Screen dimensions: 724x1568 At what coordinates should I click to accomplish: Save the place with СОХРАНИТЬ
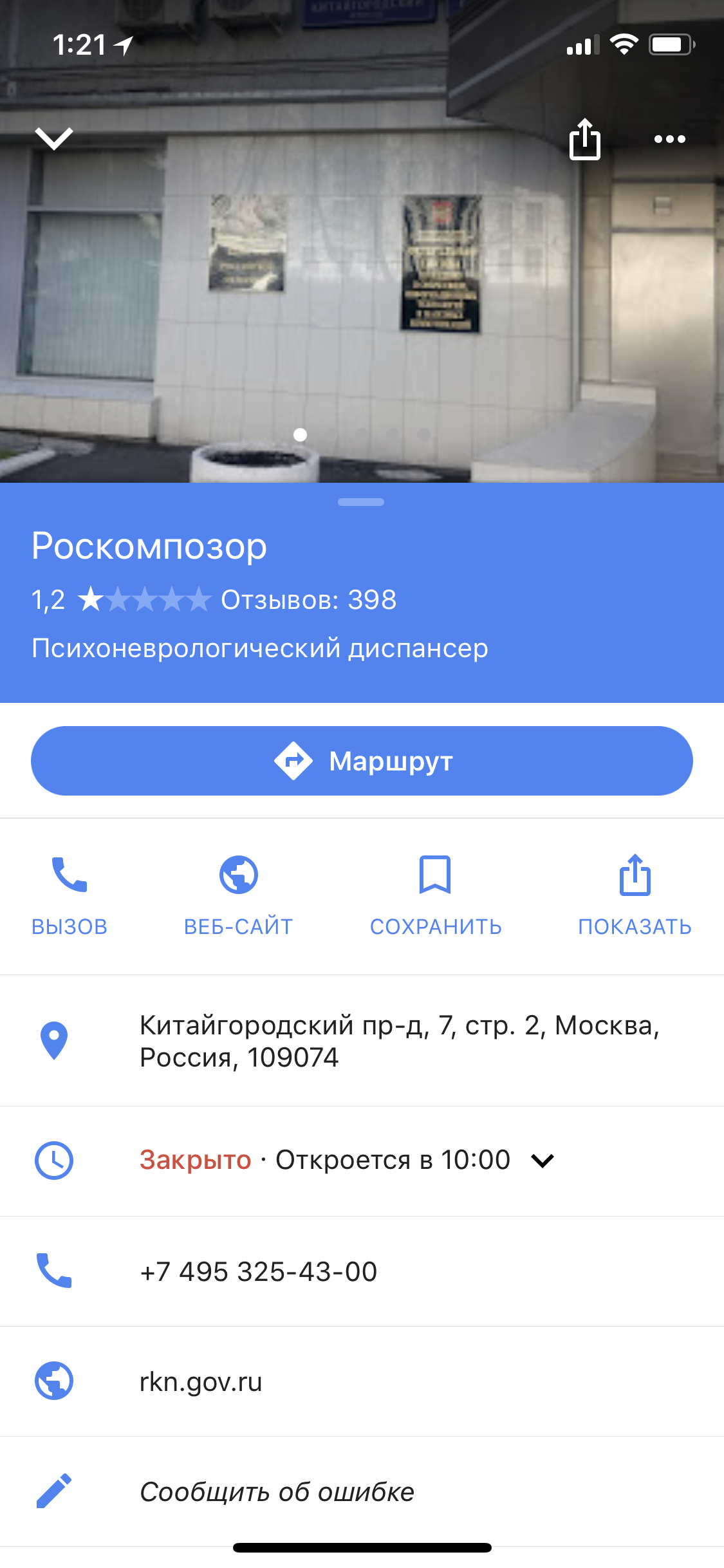(436, 895)
